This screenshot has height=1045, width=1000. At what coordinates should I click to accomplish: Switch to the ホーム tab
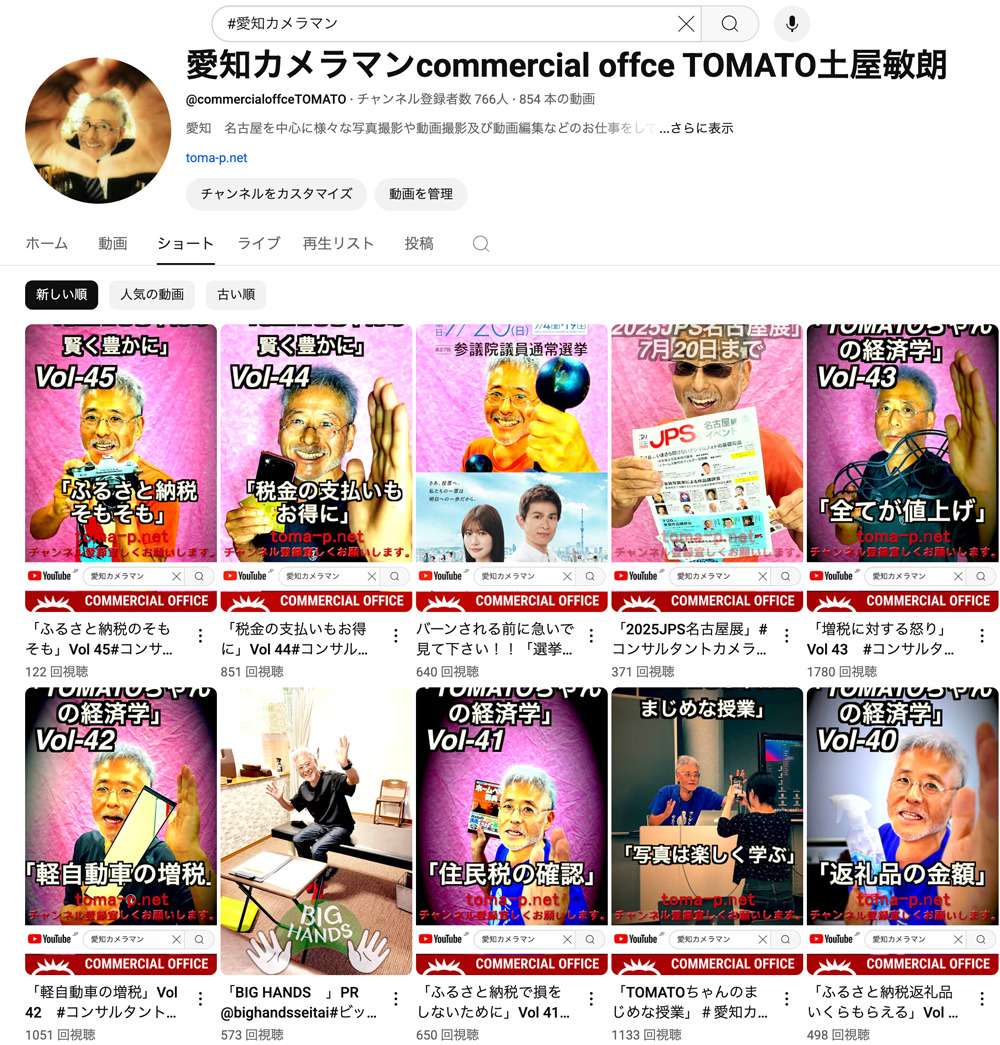tap(47, 243)
